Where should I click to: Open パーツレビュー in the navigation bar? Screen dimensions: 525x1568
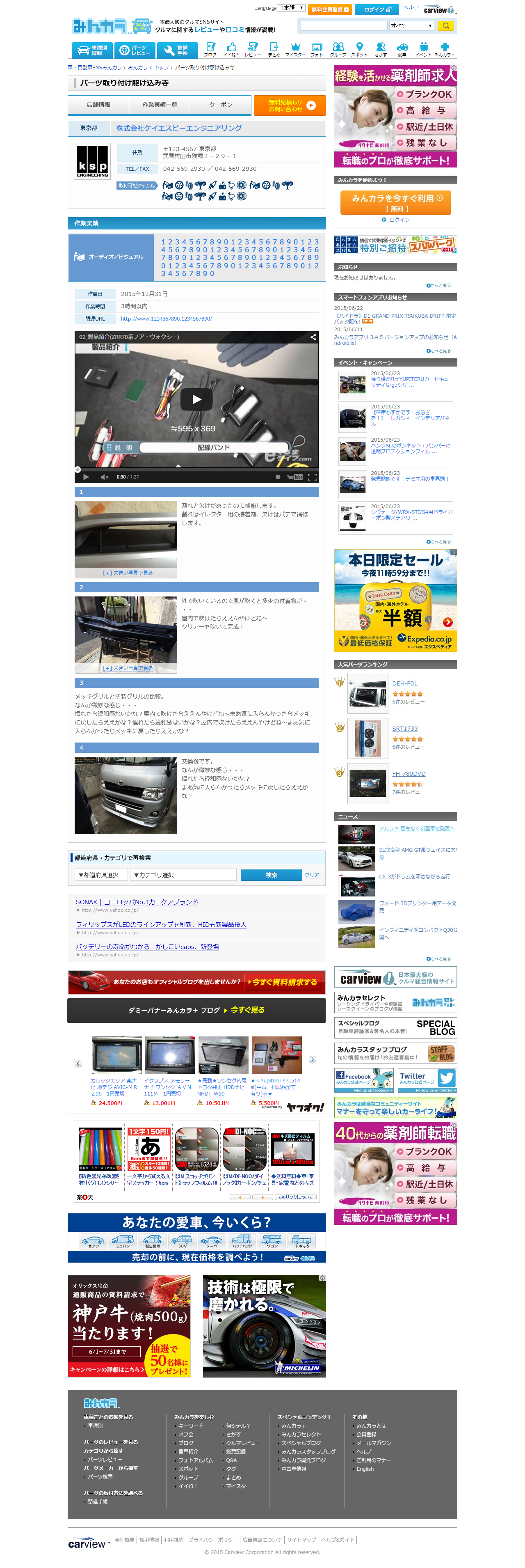point(135,50)
